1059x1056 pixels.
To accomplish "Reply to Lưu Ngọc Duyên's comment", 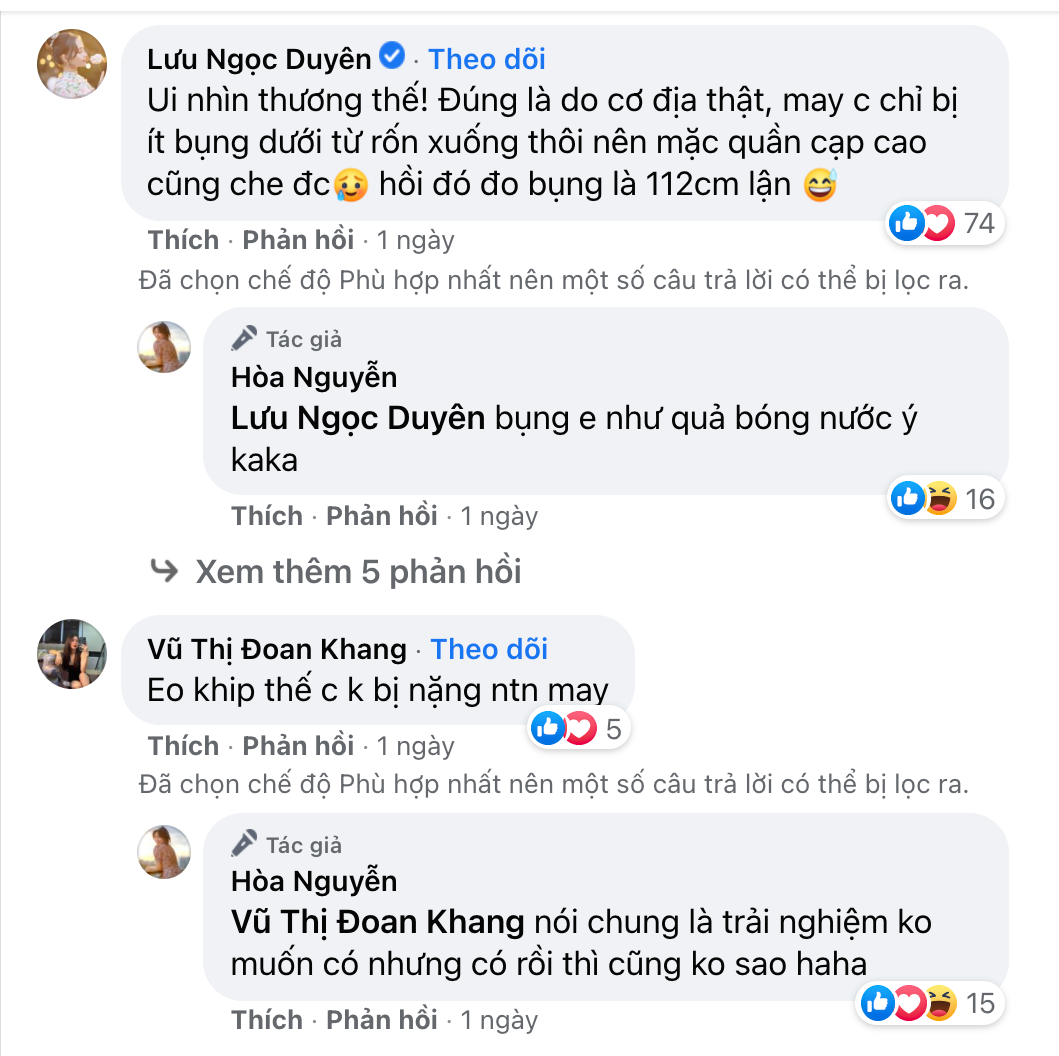I will coord(298,240).
